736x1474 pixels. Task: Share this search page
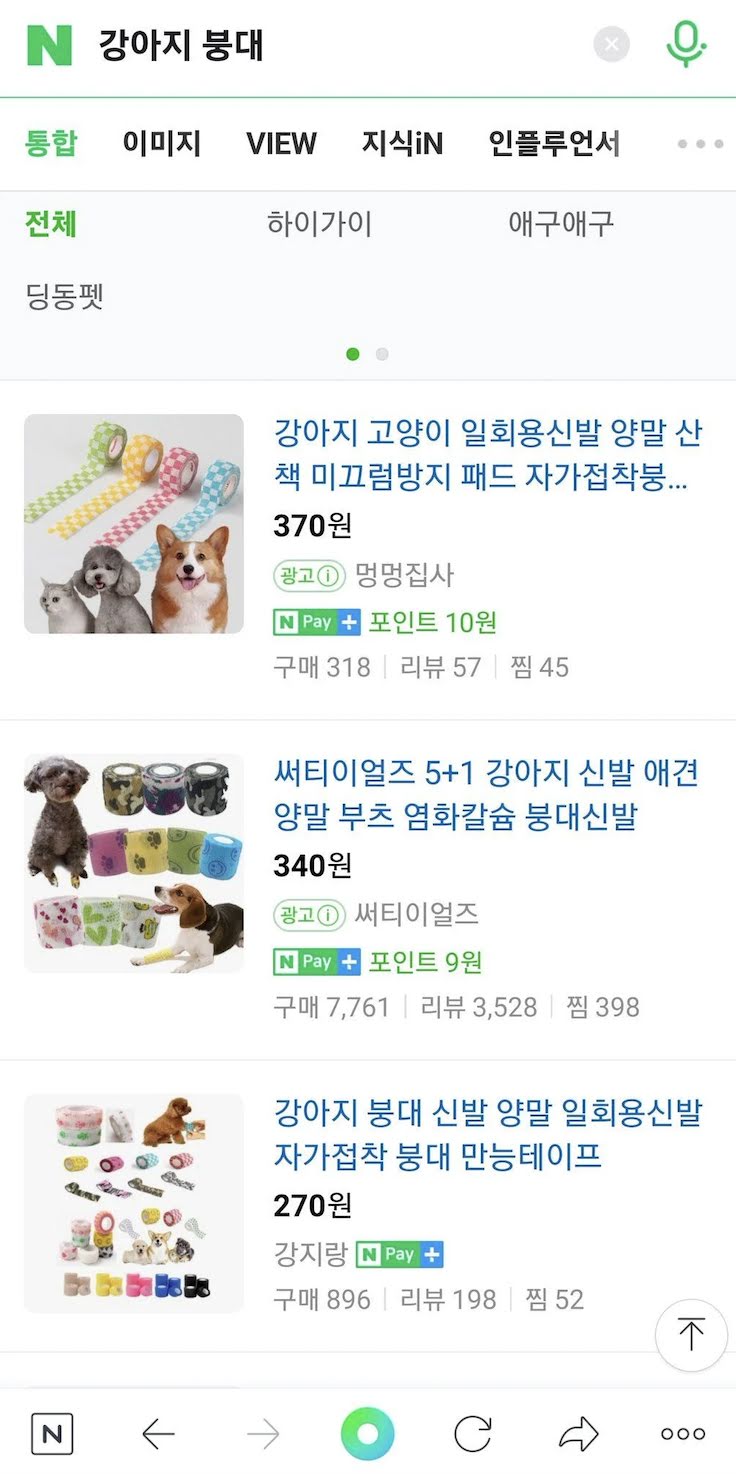(x=578, y=1435)
